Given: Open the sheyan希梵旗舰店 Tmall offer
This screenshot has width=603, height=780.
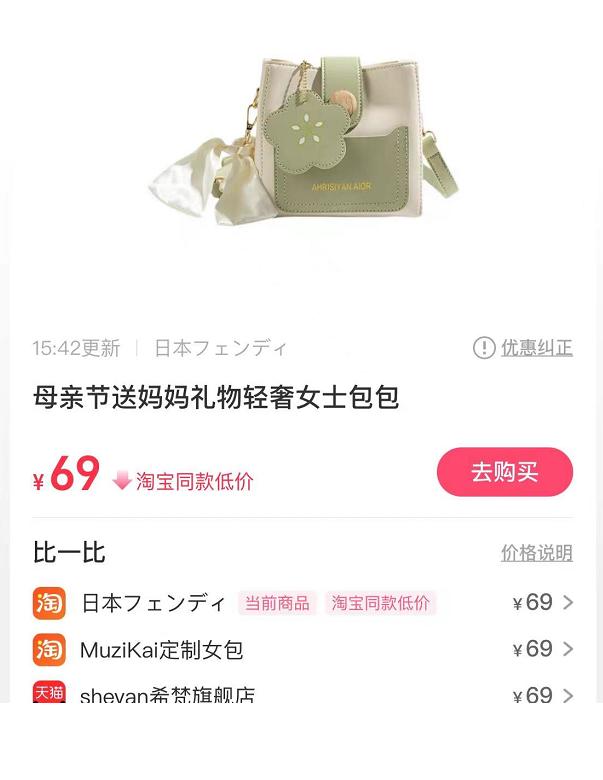Looking at the screenshot, I should [300, 694].
